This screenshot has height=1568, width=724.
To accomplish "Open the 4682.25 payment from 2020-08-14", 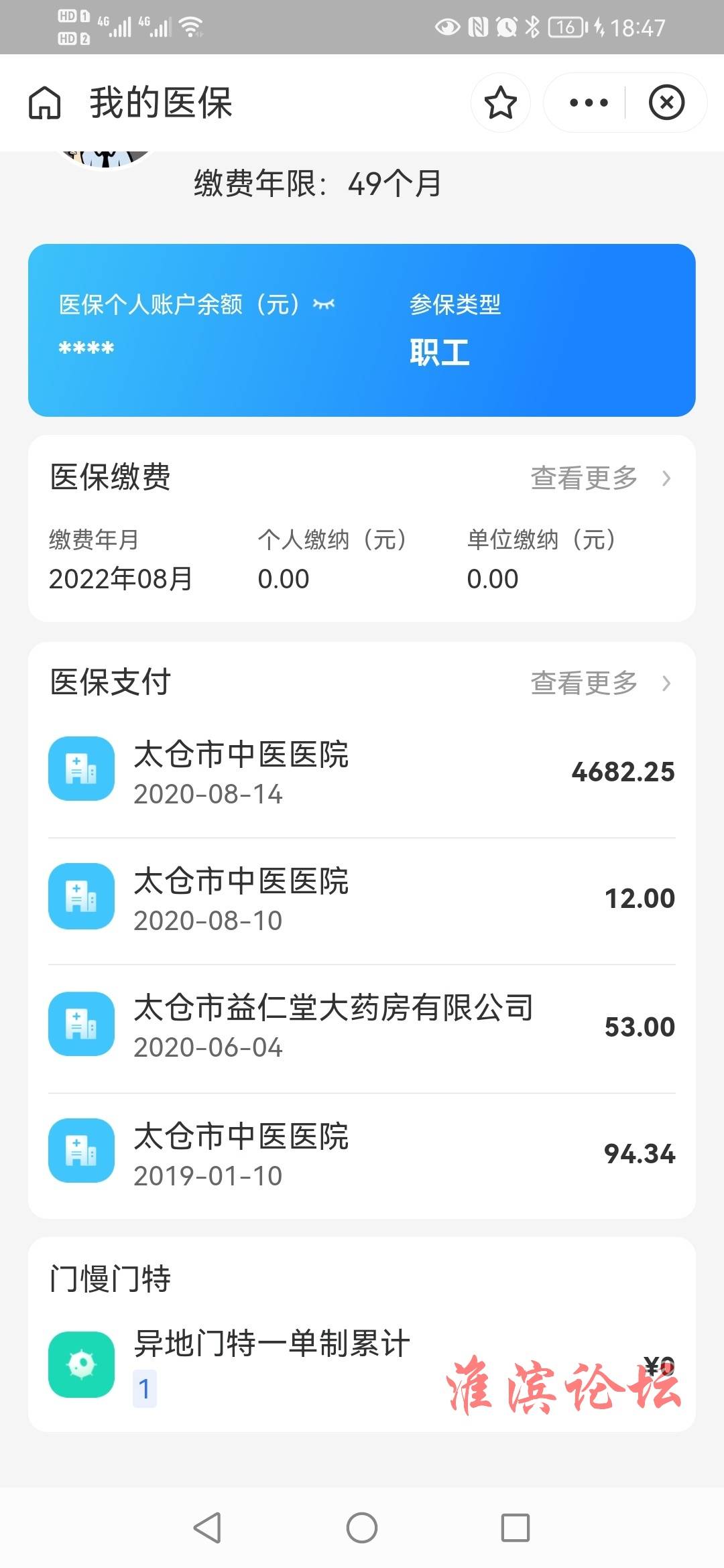I will click(x=362, y=774).
